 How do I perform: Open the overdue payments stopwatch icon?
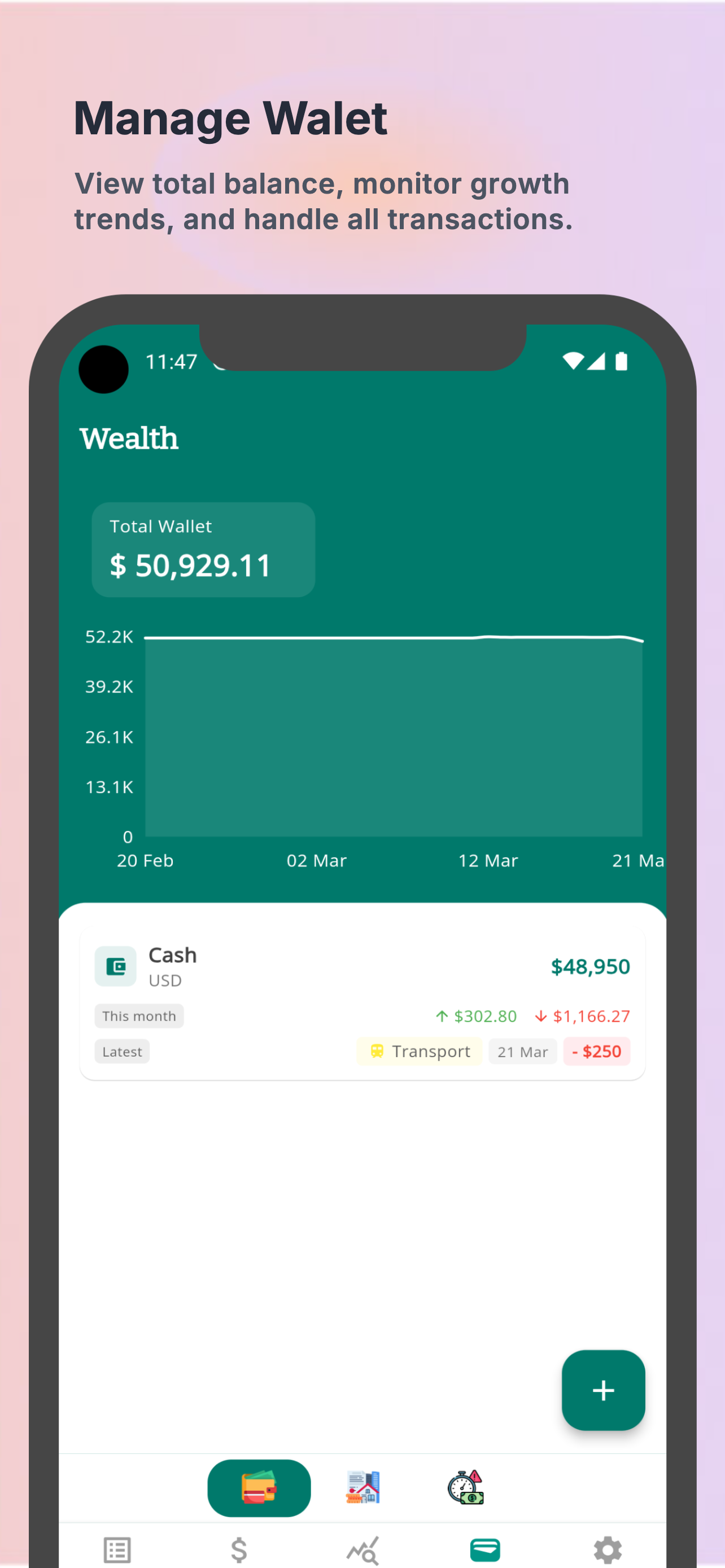[x=466, y=1488]
